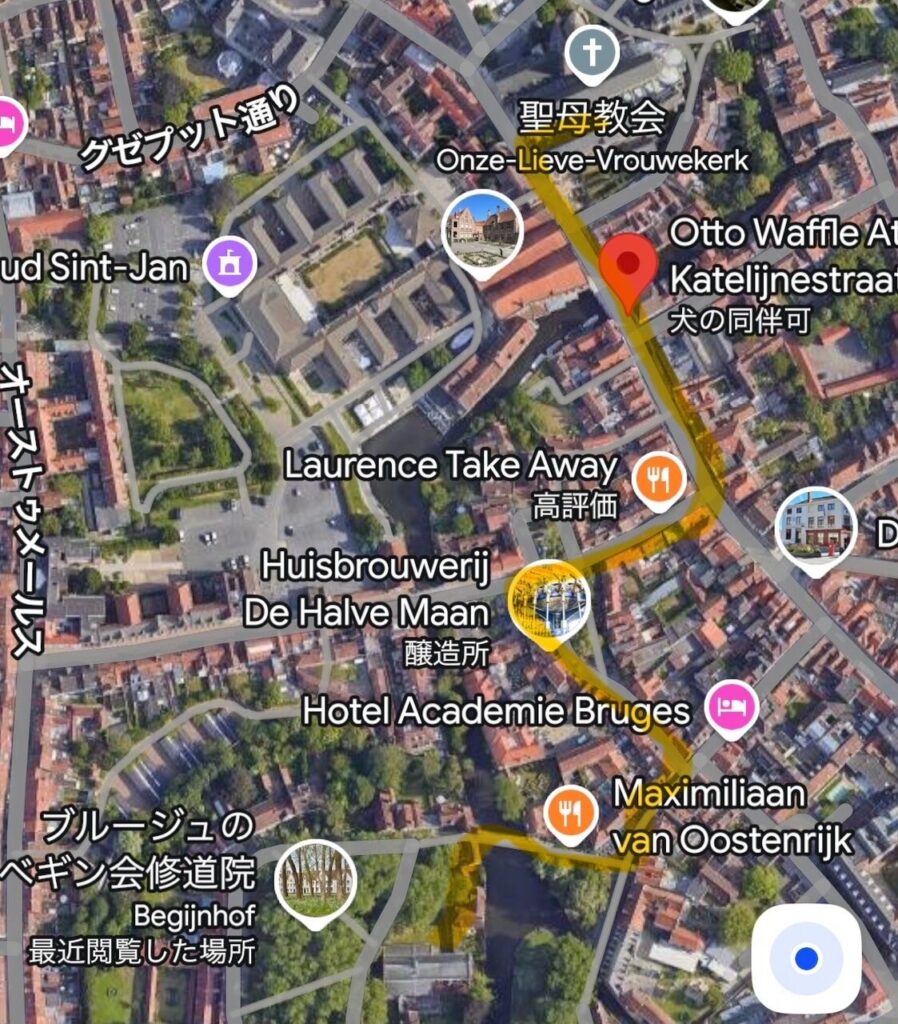This screenshot has width=898, height=1024.
Task: Tap the purple Oud Sint-Jan museum marker
Action: [230, 266]
